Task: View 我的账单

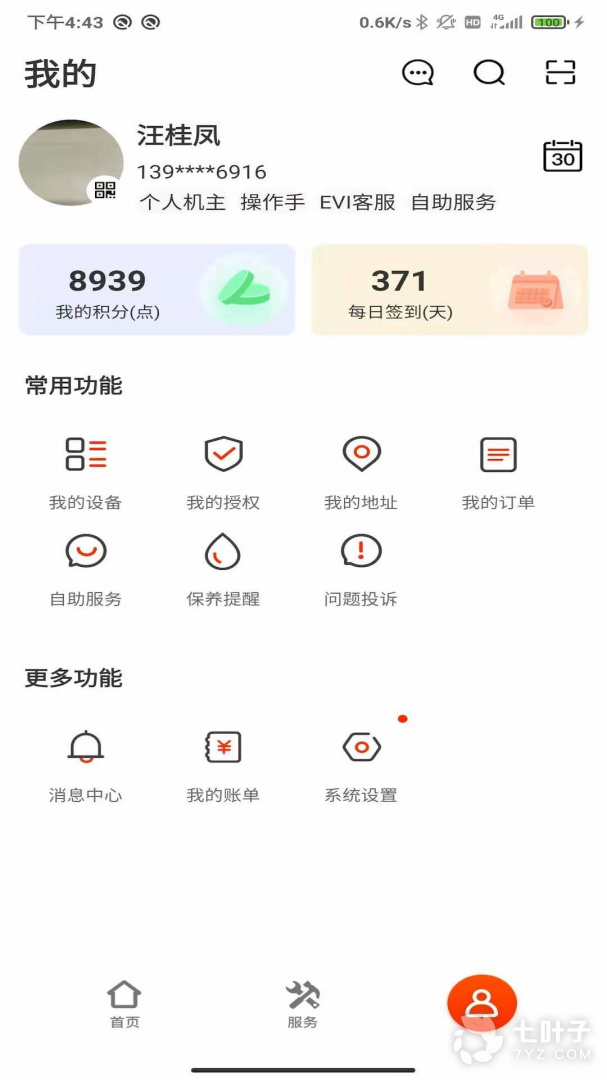Action: click(223, 765)
